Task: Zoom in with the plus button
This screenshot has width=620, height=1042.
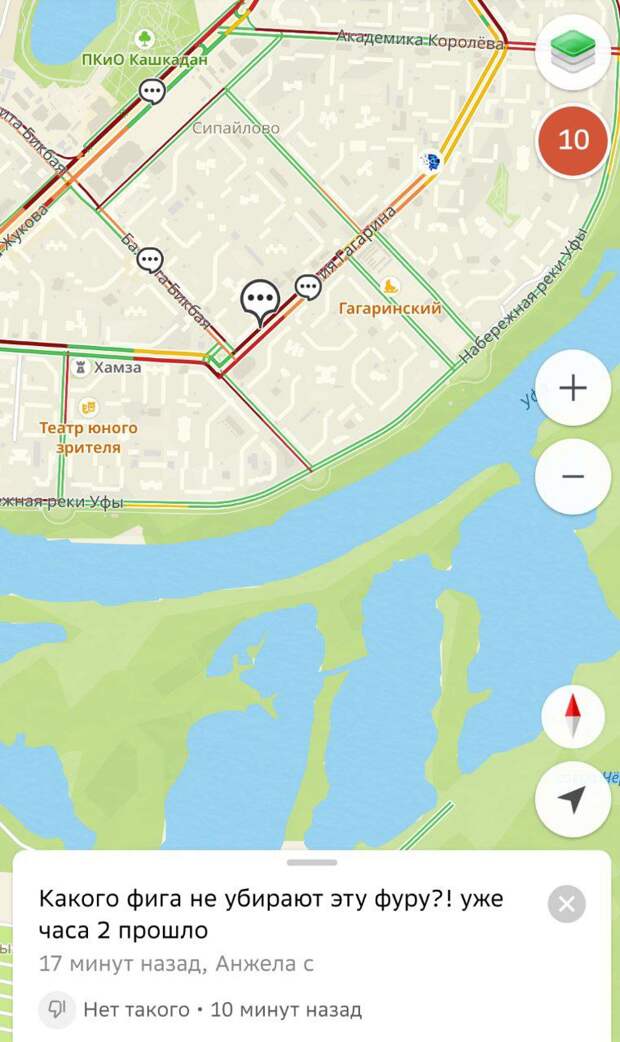Action: (x=572, y=388)
